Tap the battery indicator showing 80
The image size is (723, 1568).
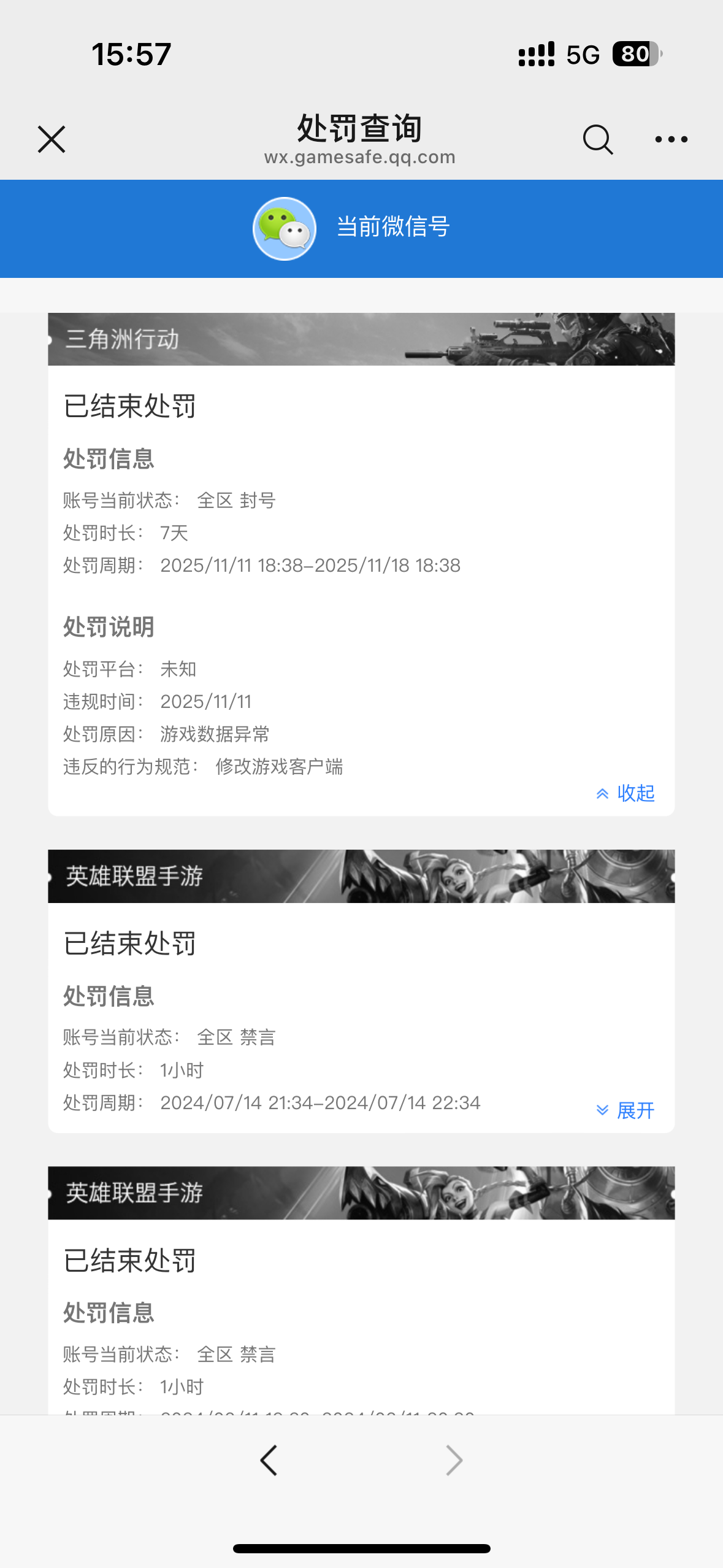tap(636, 55)
